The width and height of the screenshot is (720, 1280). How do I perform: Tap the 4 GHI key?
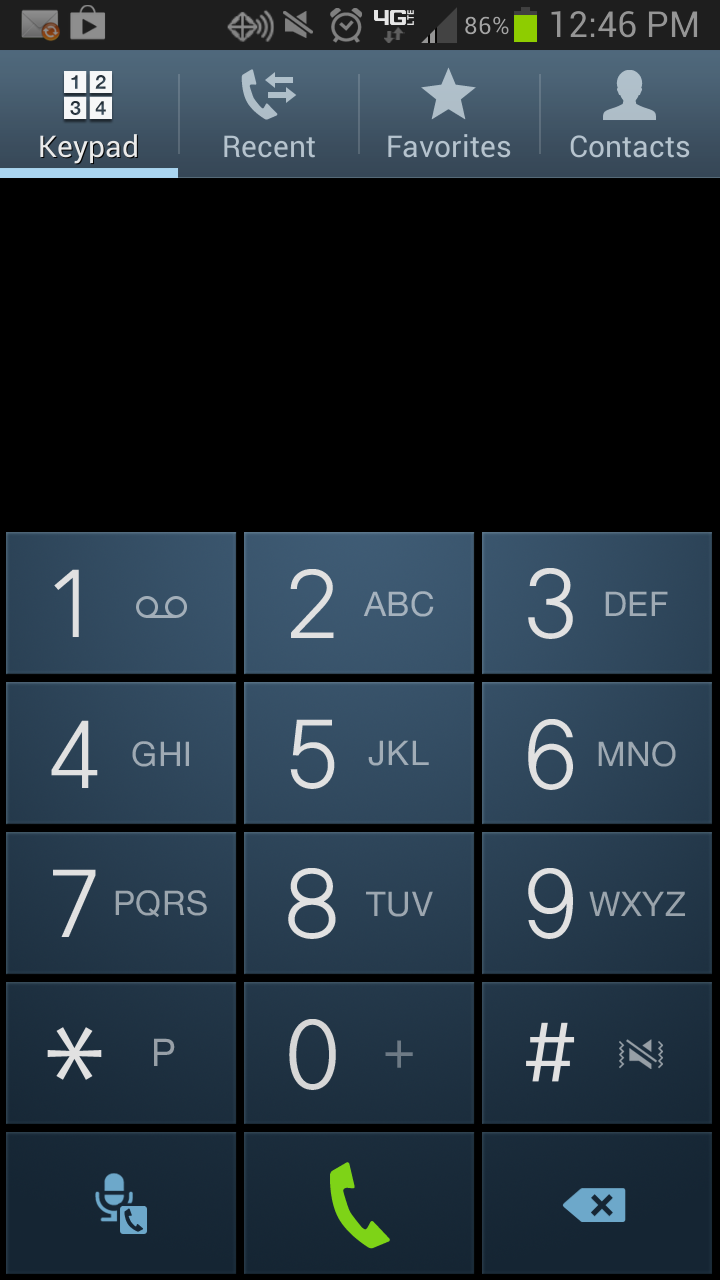coord(121,753)
